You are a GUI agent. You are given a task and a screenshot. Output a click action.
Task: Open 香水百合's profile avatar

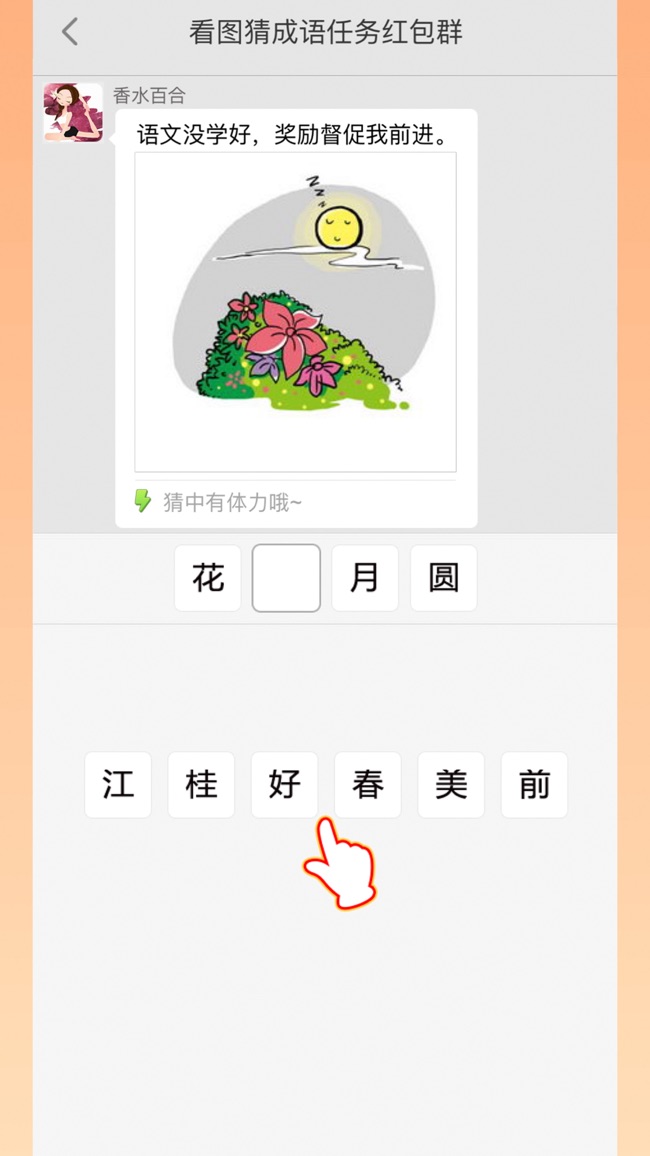pos(73,112)
